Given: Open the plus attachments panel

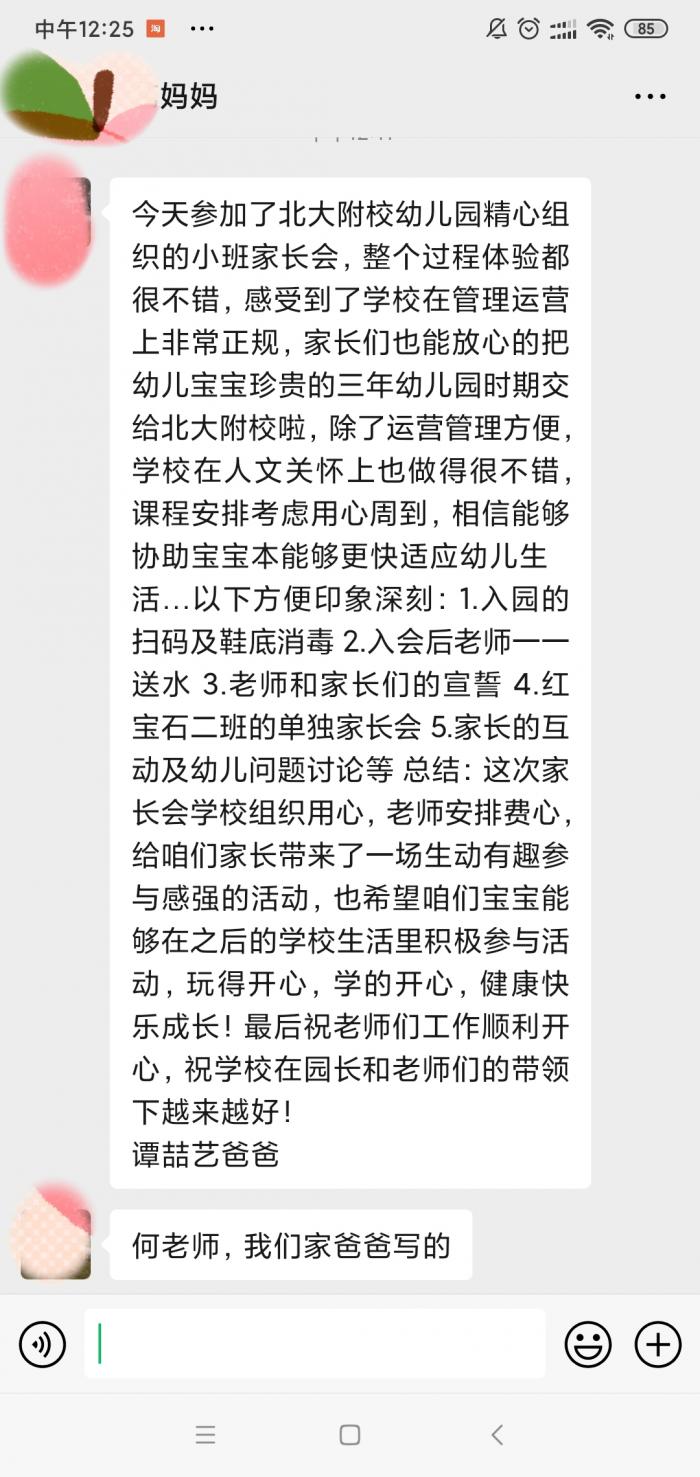Looking at the screenshot, I should [x=658, y=1344].
